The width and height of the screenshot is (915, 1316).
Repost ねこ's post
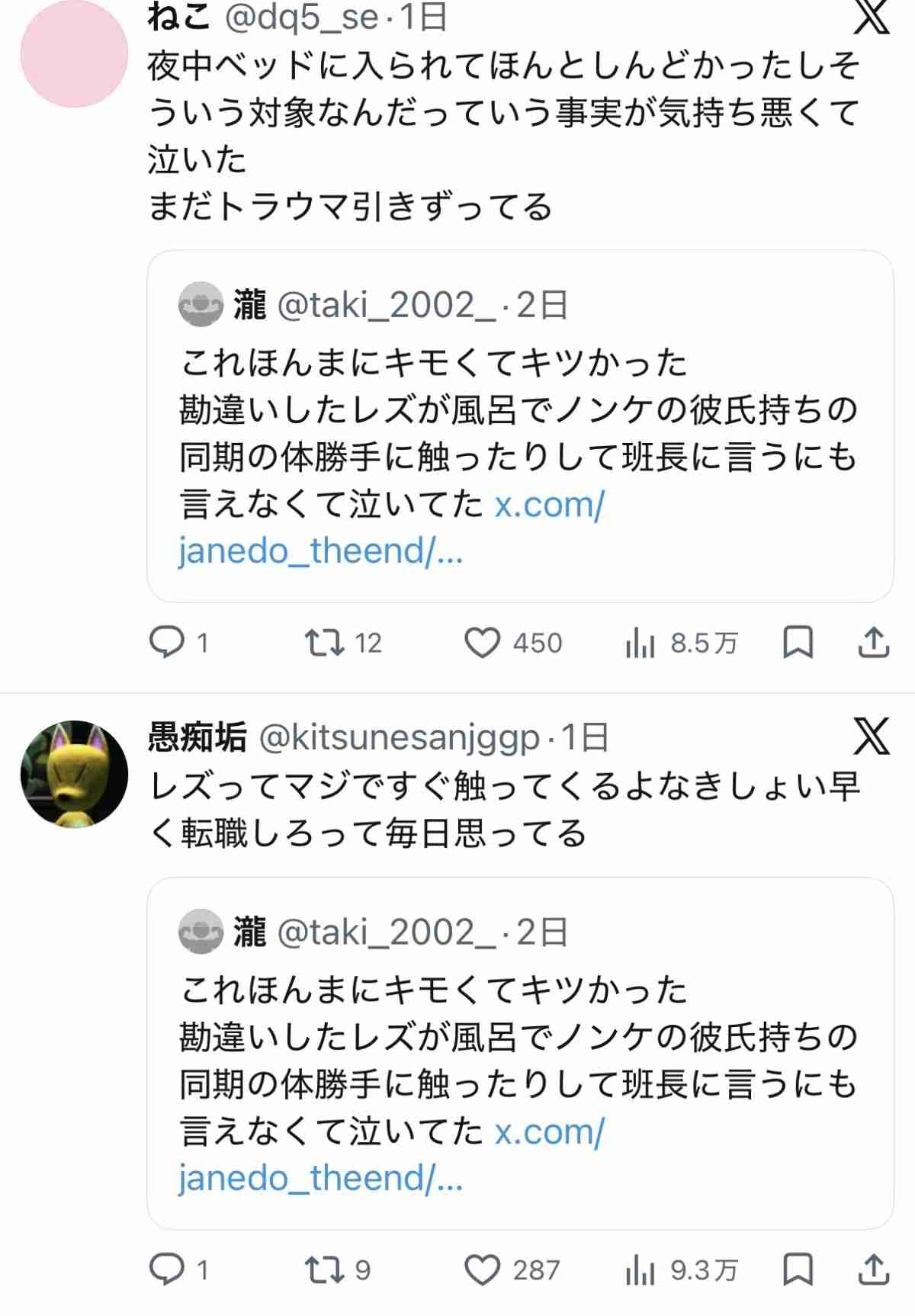(325, 643)
